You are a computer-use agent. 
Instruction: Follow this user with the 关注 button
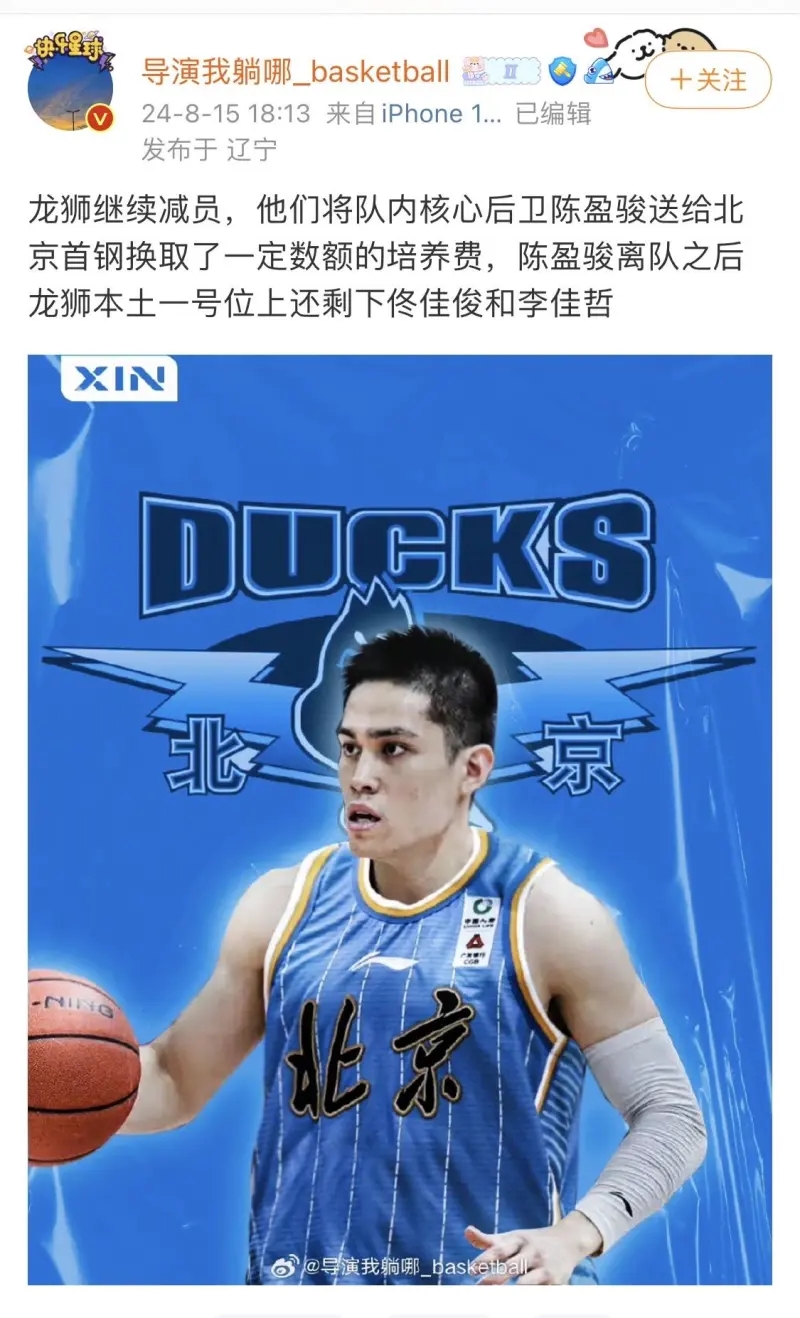[708, 80]
